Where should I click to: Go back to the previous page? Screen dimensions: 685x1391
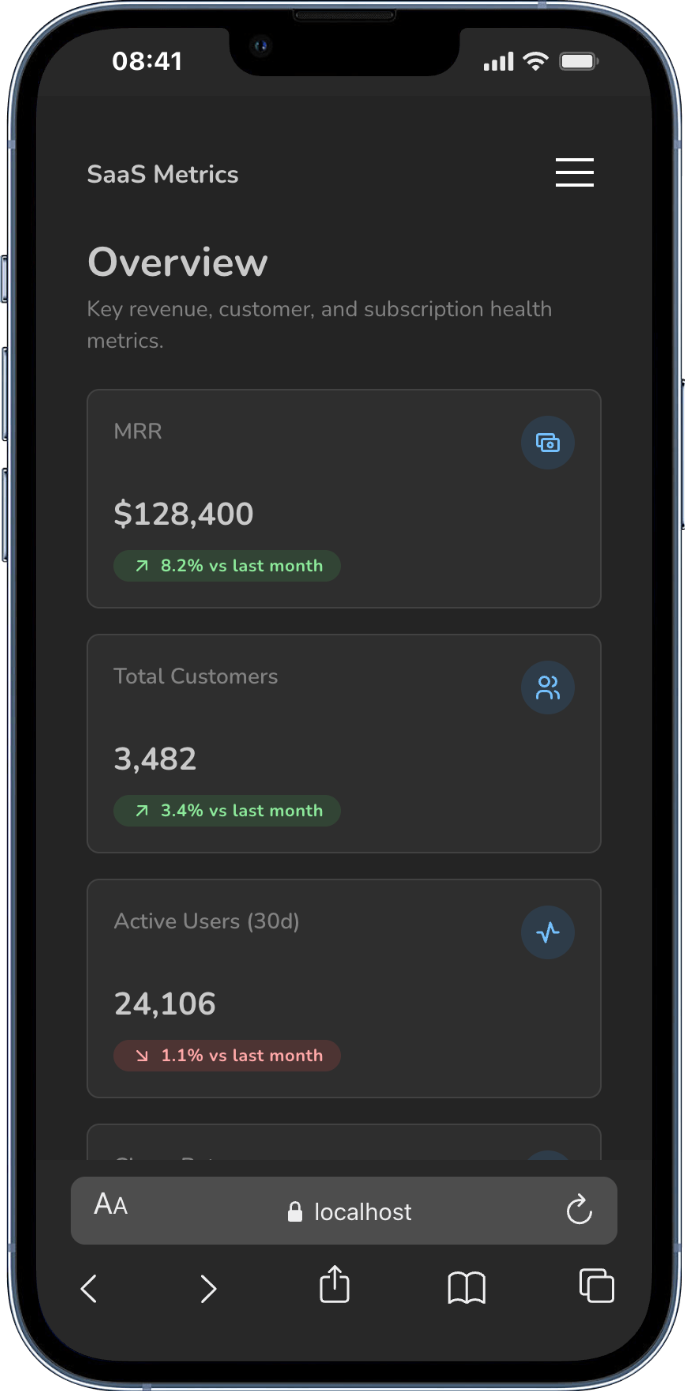click(x=89, y=1288)
